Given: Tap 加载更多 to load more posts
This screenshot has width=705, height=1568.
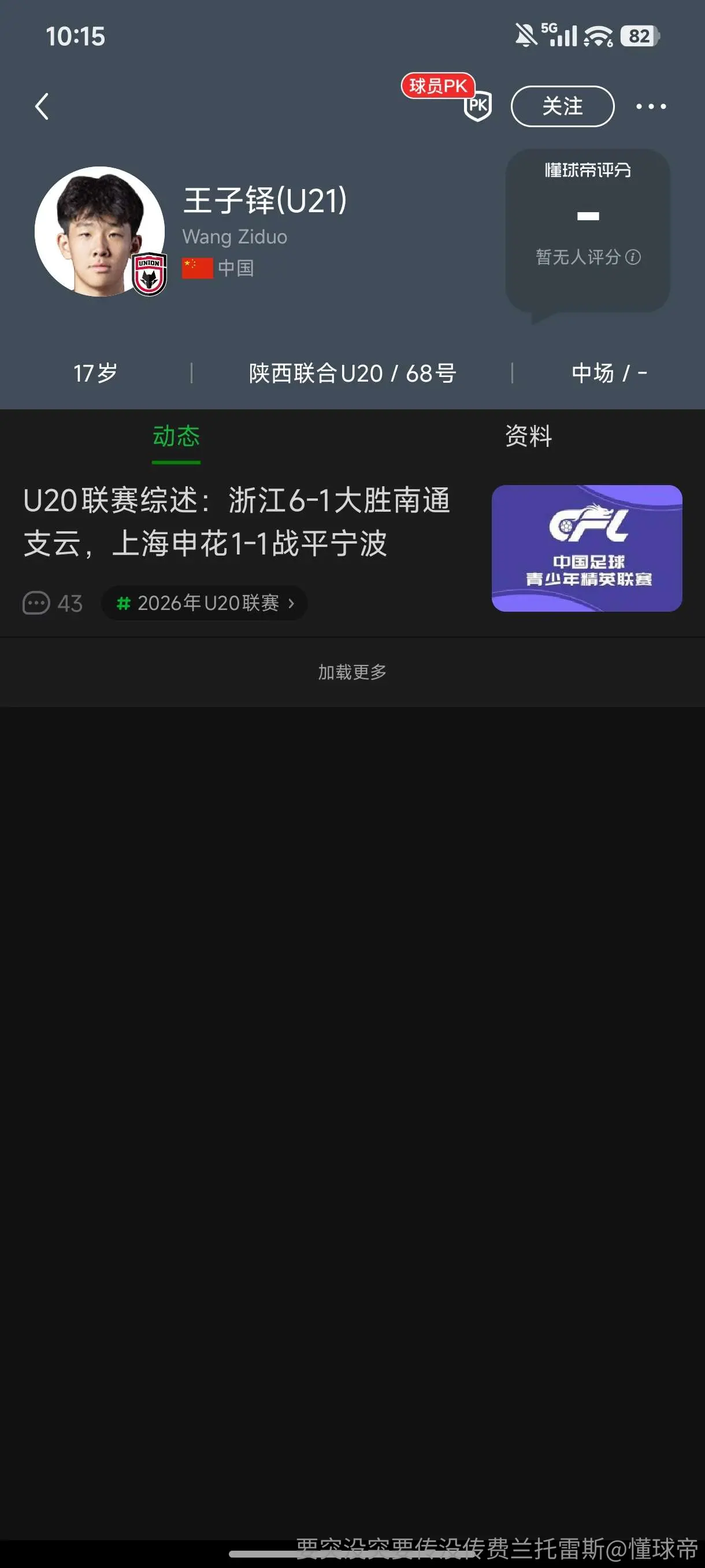Looking at the screenshot, I should click(x=352, y=672).
